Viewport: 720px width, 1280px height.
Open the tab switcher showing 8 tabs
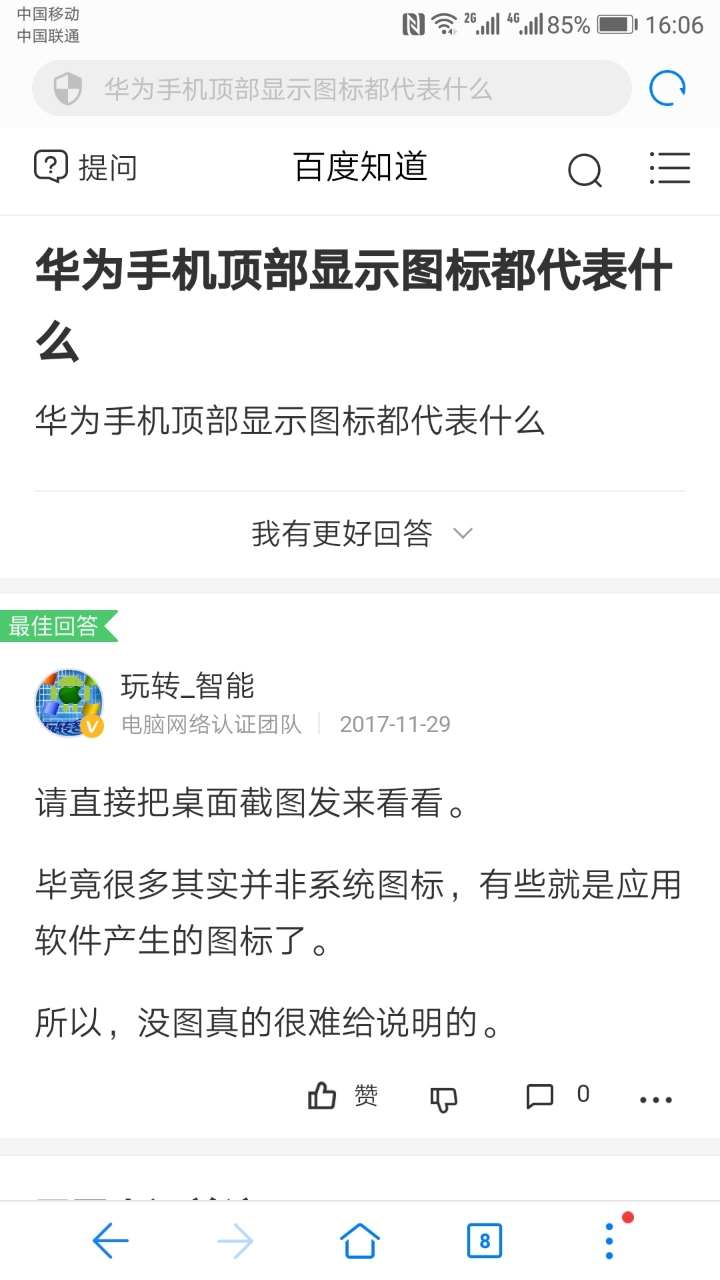point(484,1240)
